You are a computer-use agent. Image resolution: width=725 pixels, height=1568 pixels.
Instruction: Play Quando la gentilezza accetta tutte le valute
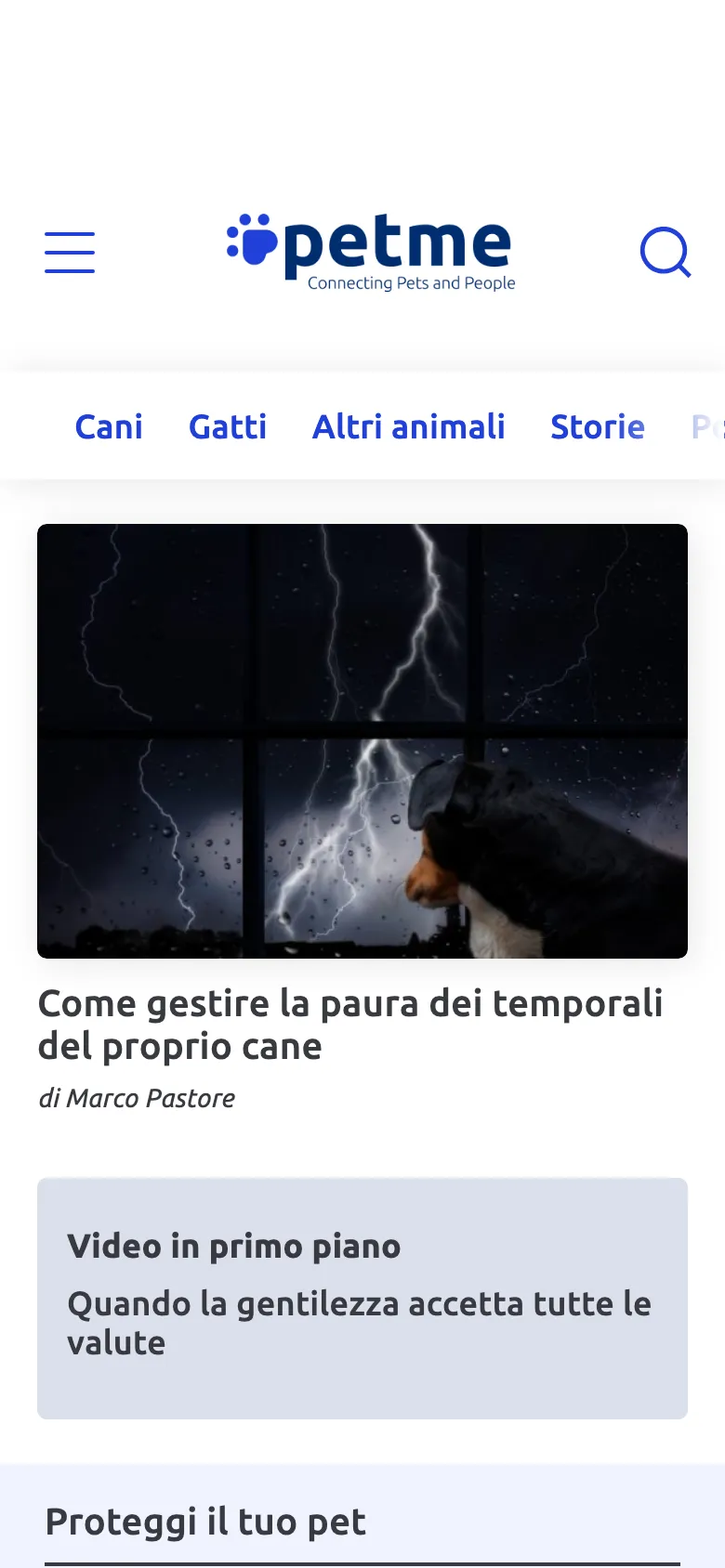point(358,1322)
